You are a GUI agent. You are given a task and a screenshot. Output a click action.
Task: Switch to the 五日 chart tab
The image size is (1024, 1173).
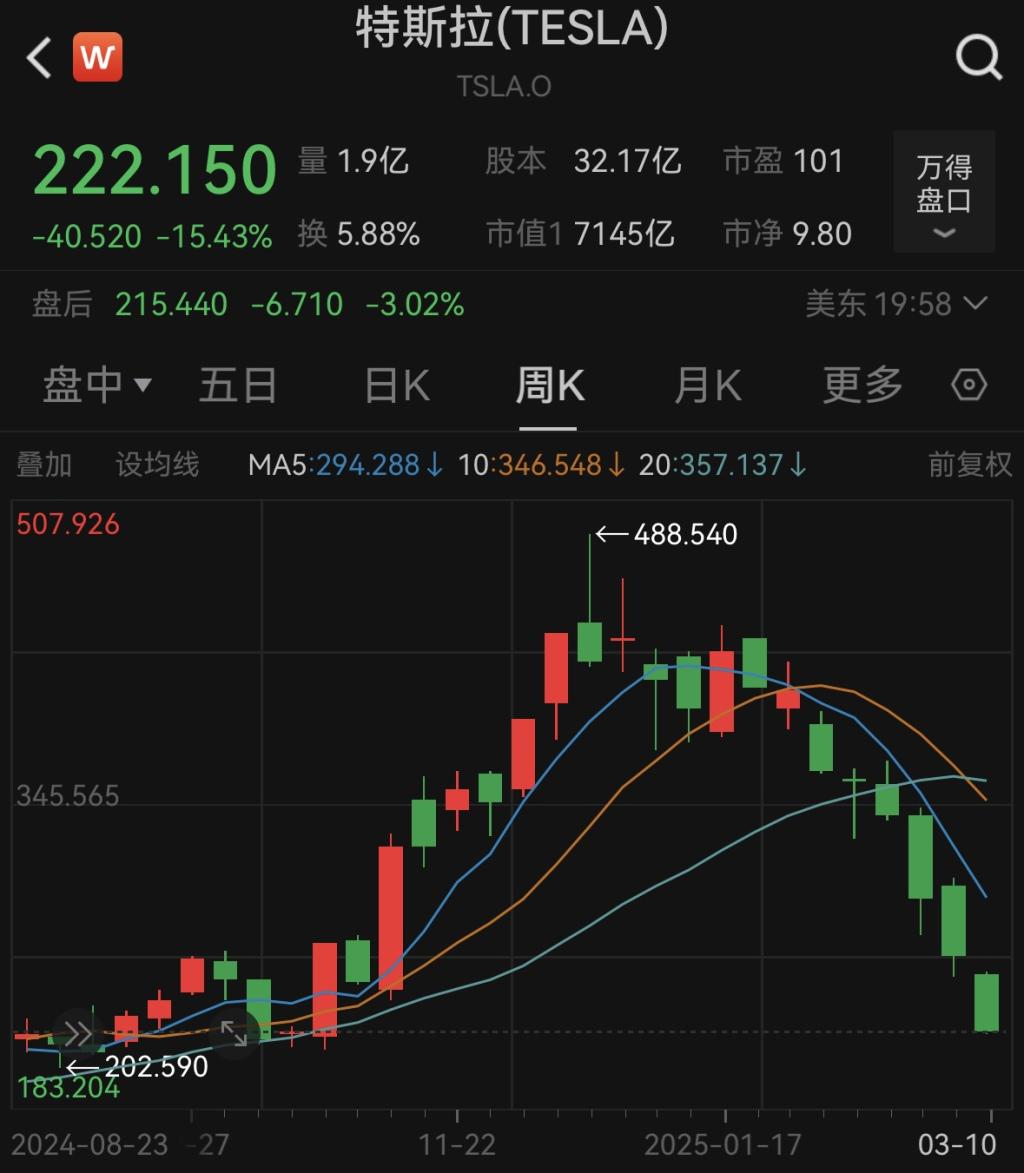[x=237, y=385]
